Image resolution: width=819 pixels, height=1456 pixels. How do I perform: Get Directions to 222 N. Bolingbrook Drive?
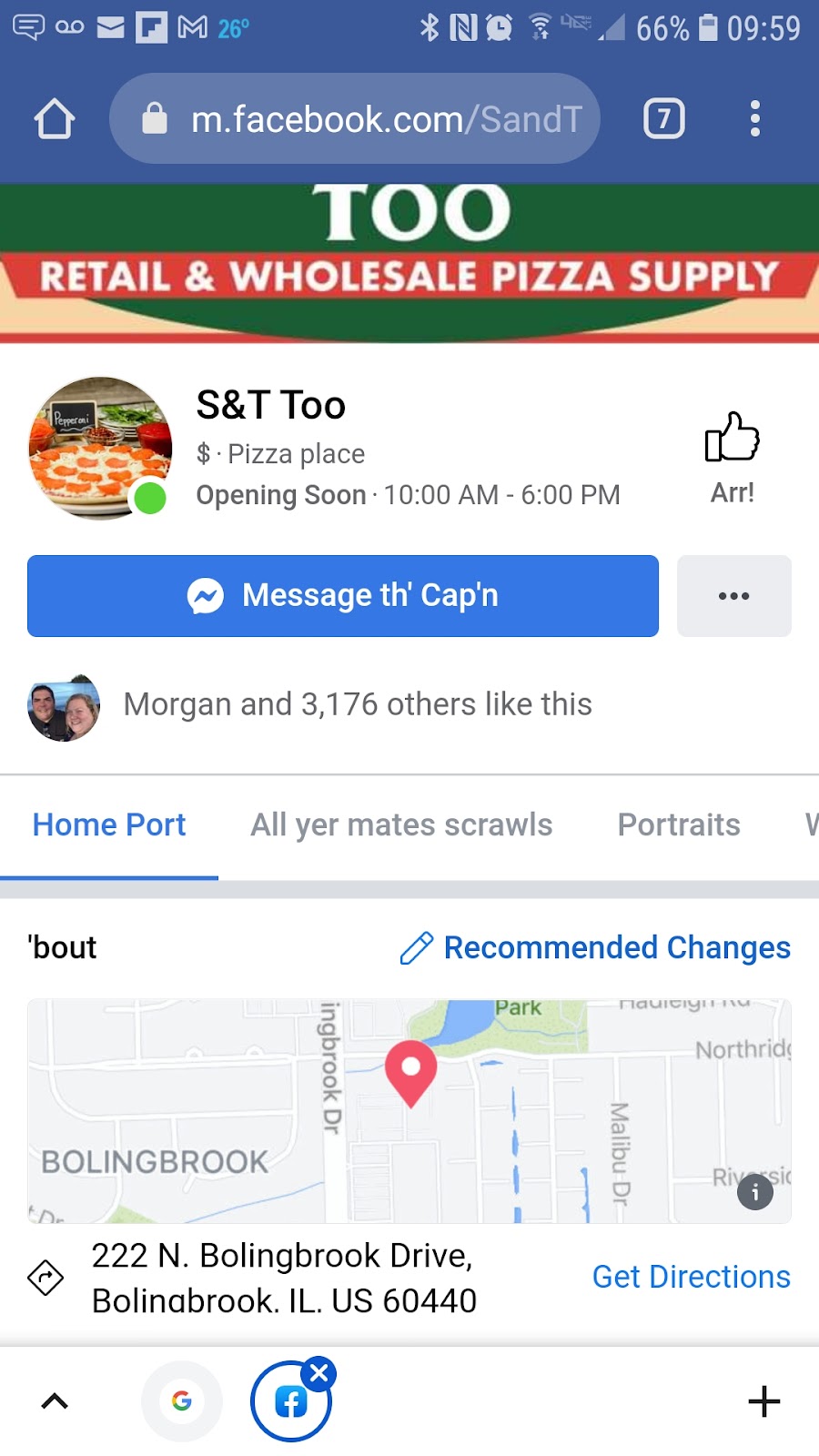[691, 1278]
